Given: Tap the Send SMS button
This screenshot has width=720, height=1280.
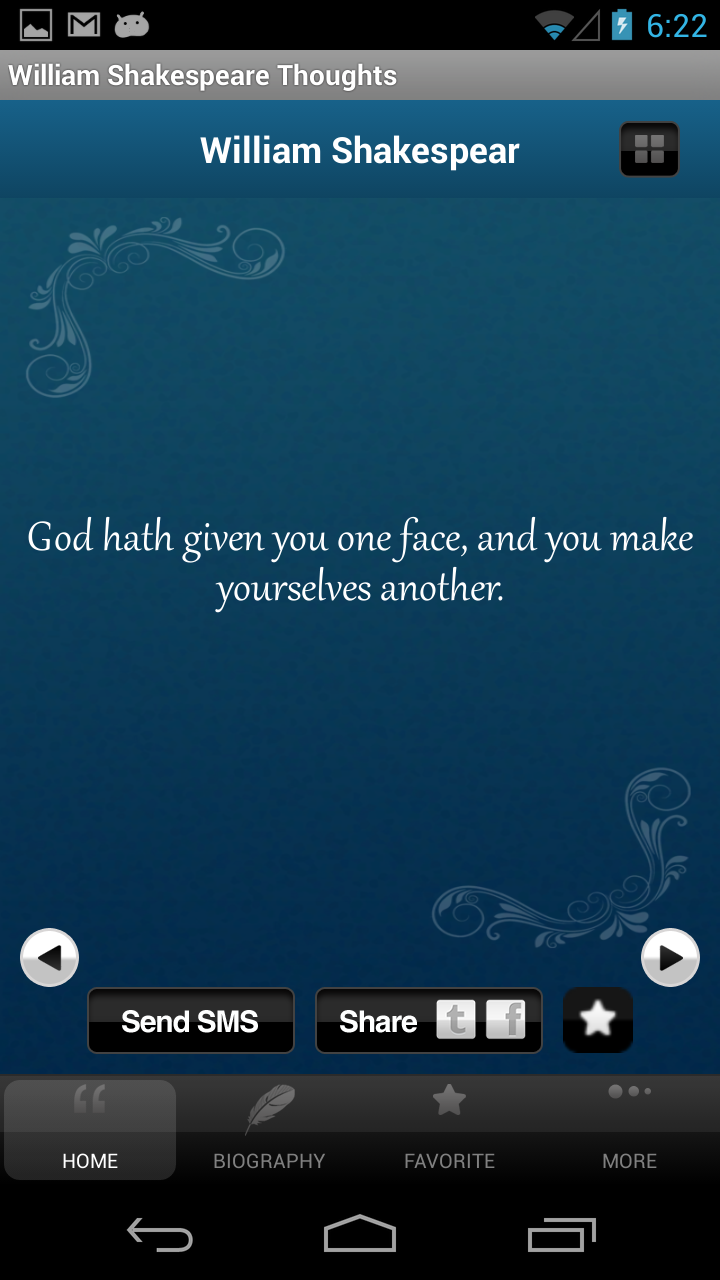Looking at the screenshot, I should [x=190, y=1020].
